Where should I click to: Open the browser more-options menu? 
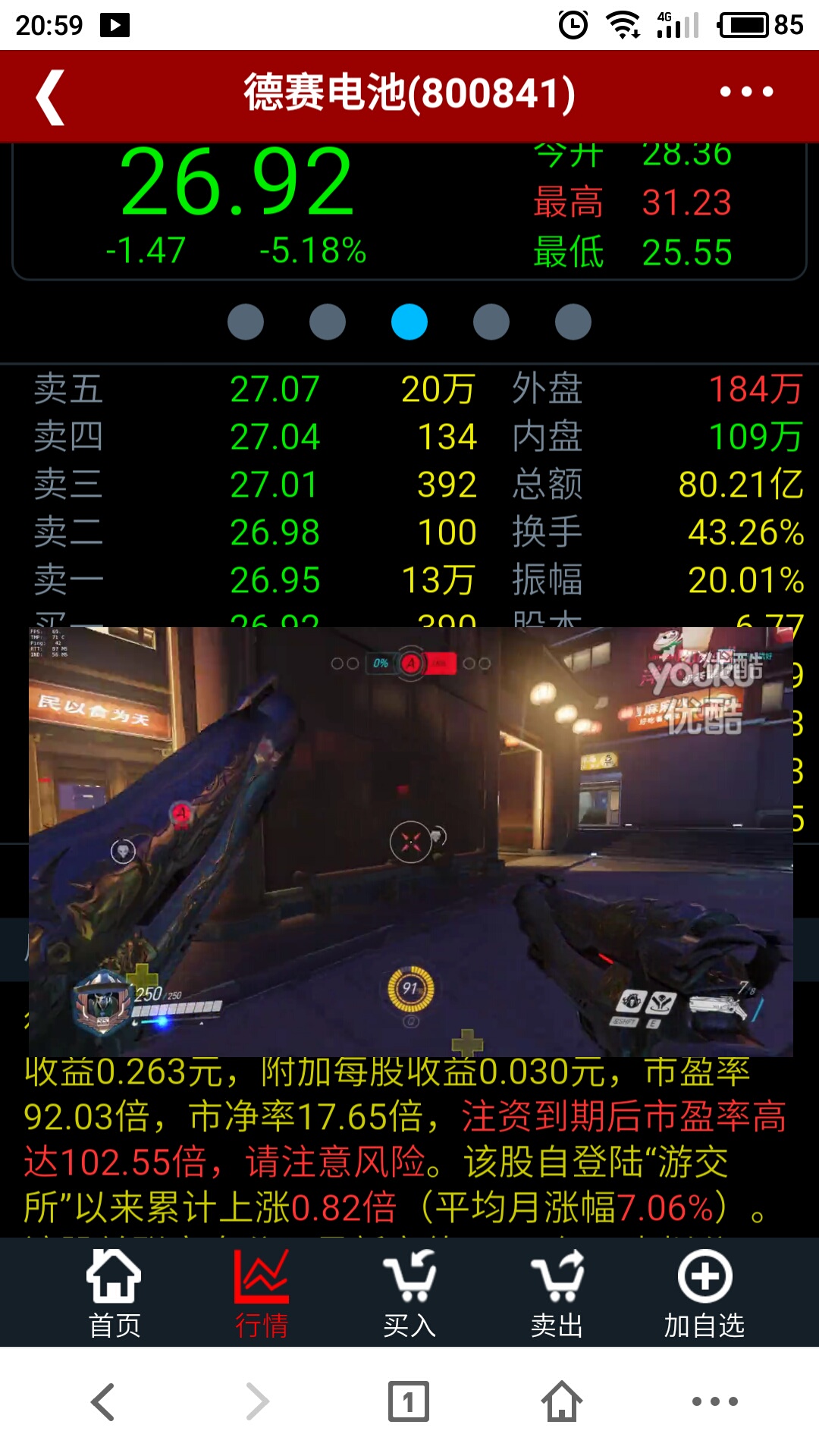(x=715, y=1401)
